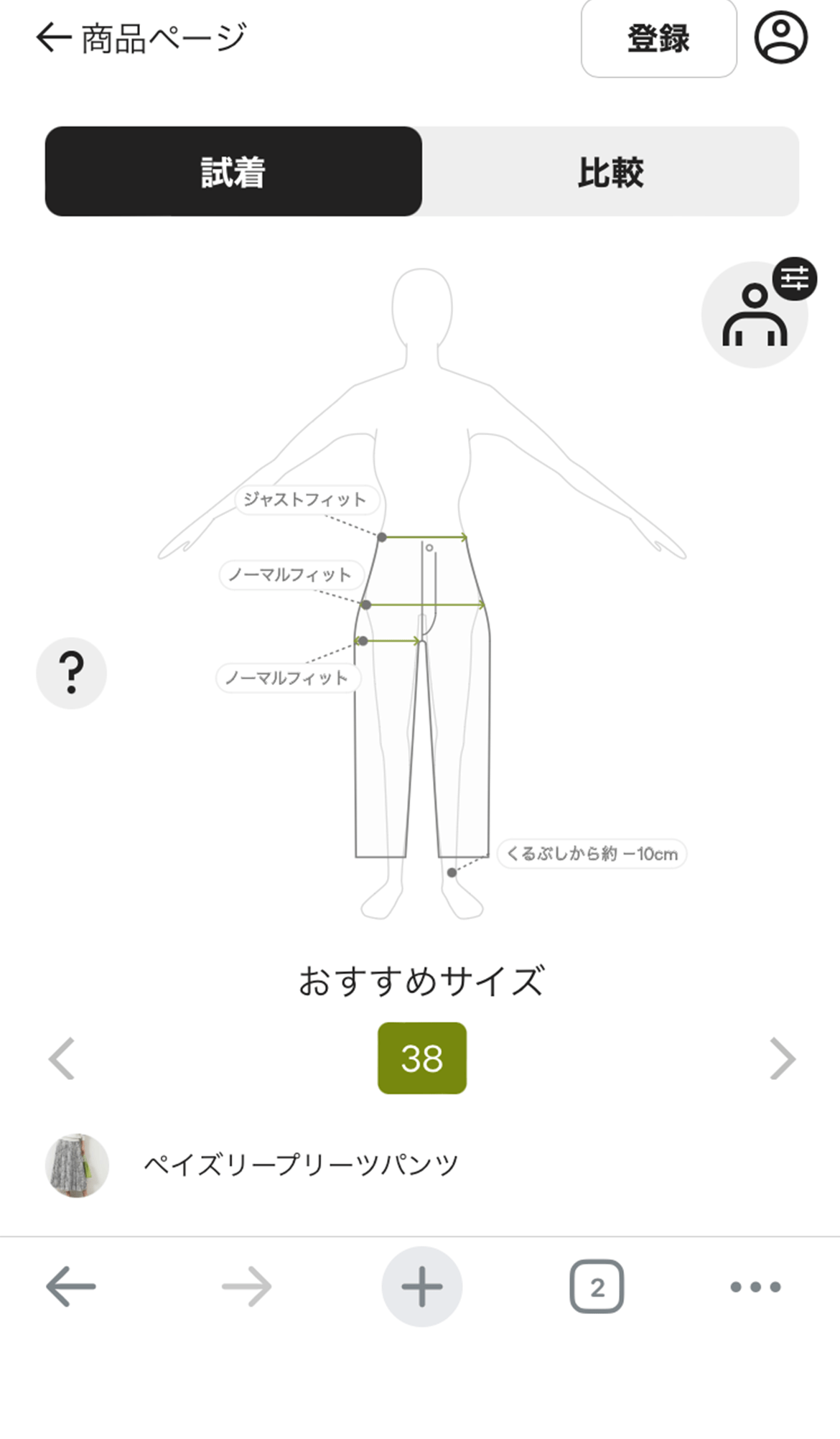The height and width of the screenshot is (1439, 840).
Task: Open the question mark help
Action: pyautogui.click(x=71, y=673)
